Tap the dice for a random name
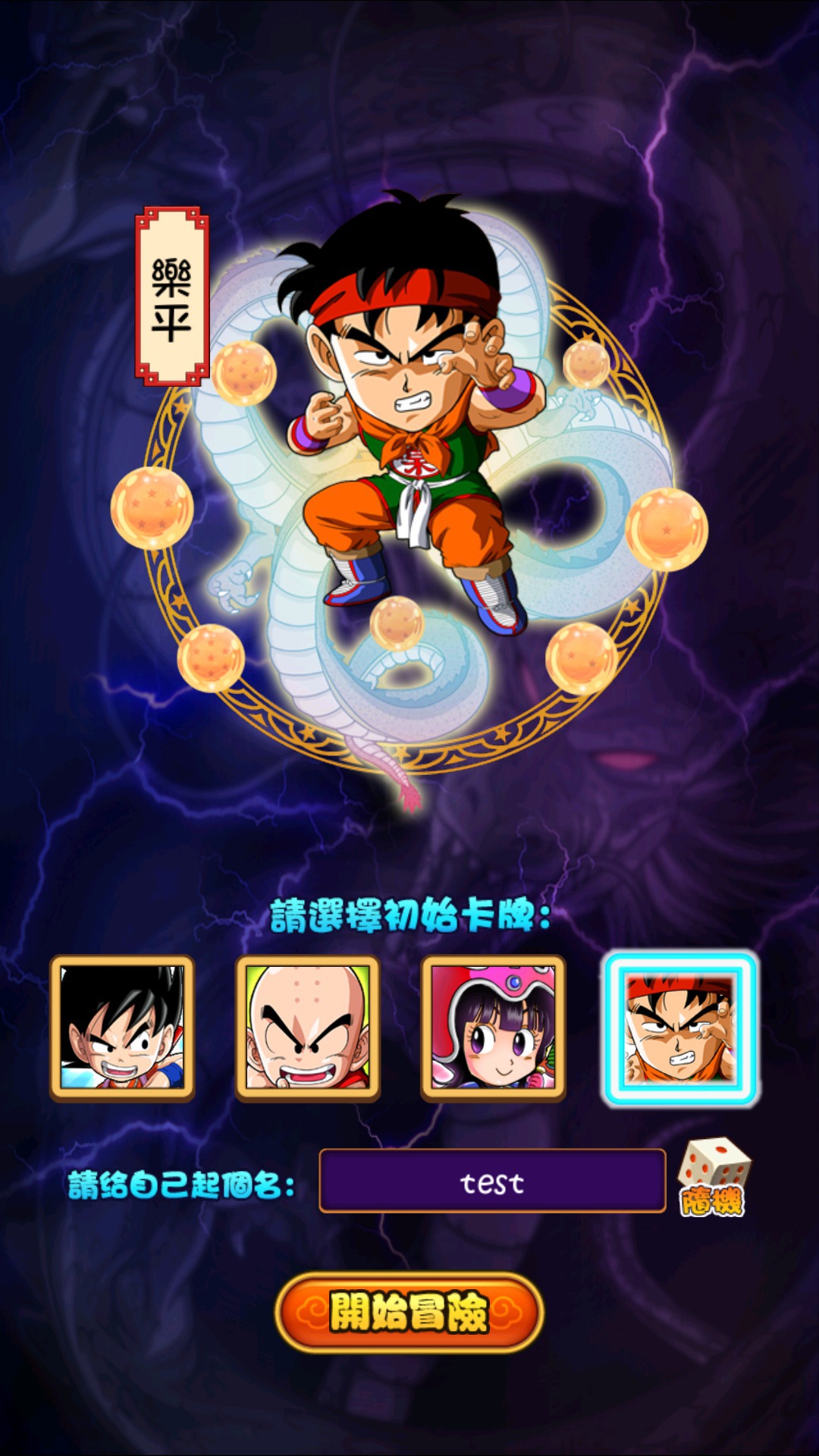The height and width of the screenshot is (1456, 819). pyautogui.click(x=713, y=1177)
